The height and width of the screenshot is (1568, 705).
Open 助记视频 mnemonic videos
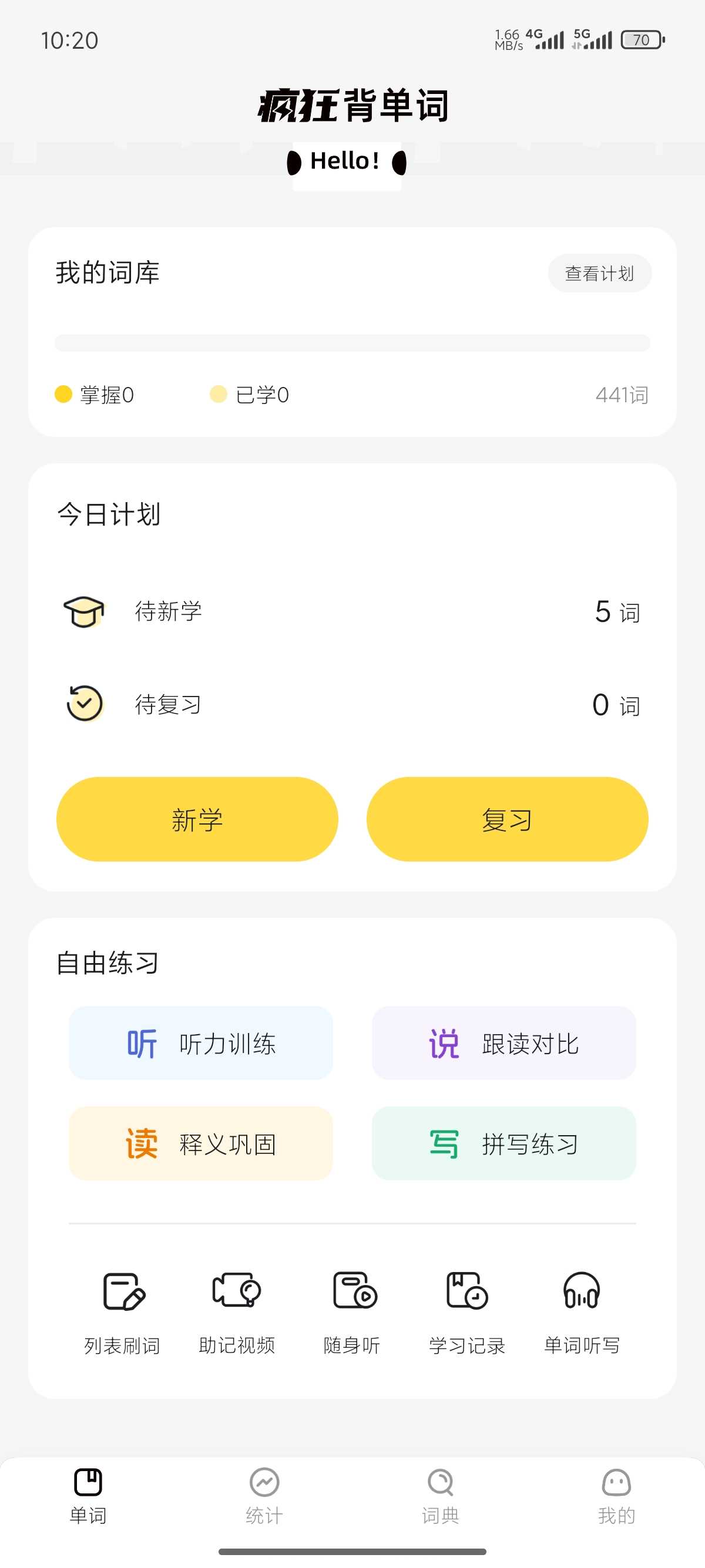(237, 1307)
